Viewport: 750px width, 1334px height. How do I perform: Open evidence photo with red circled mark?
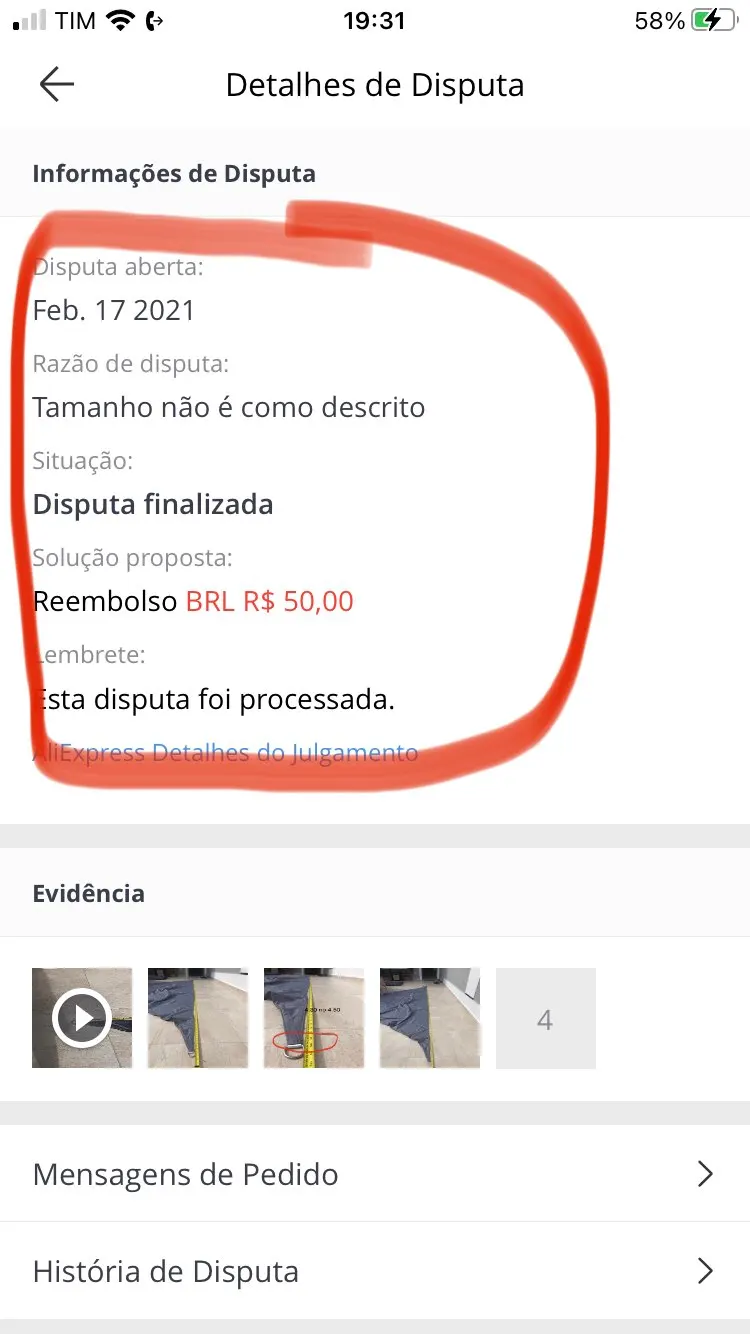point(314,1018)
